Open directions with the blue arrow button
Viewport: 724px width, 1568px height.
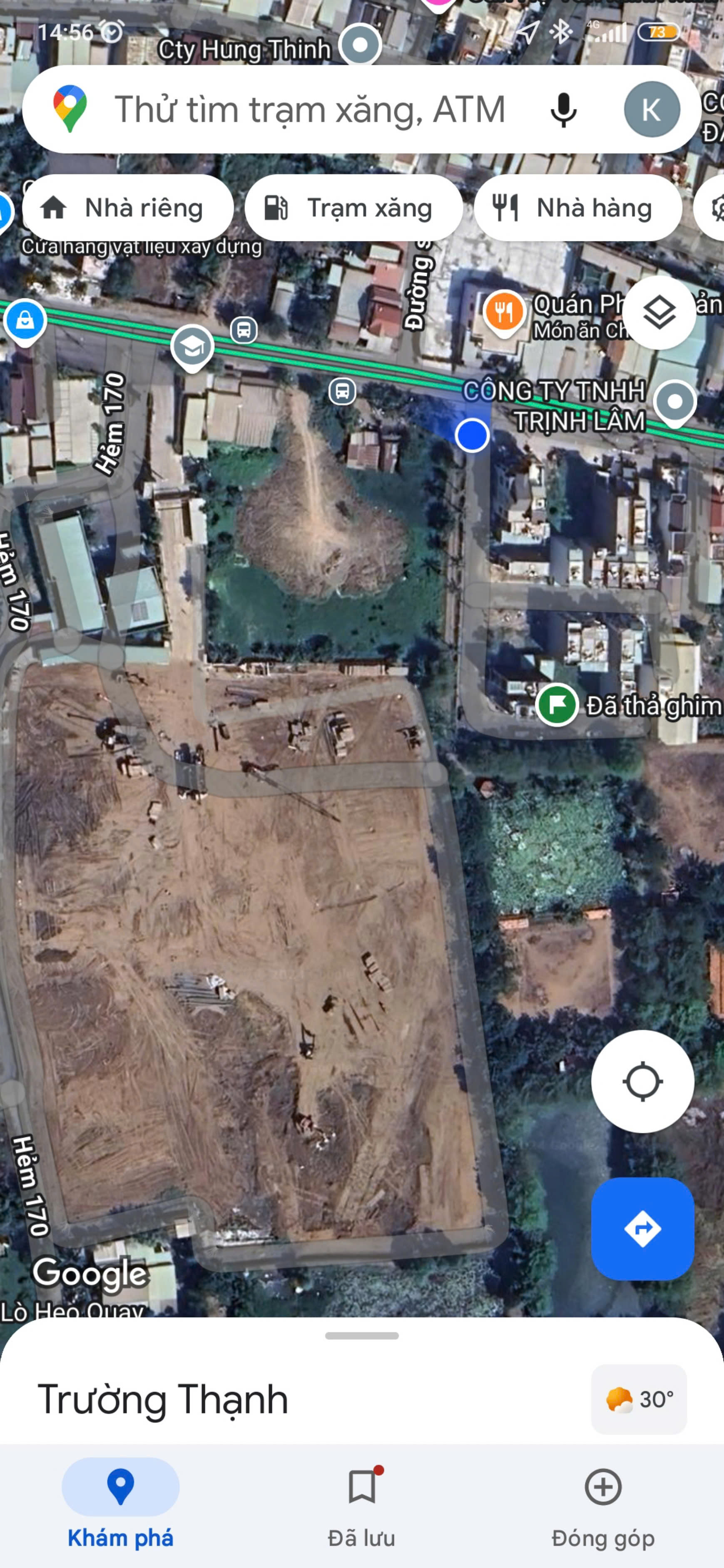(x=642, y=1229)
